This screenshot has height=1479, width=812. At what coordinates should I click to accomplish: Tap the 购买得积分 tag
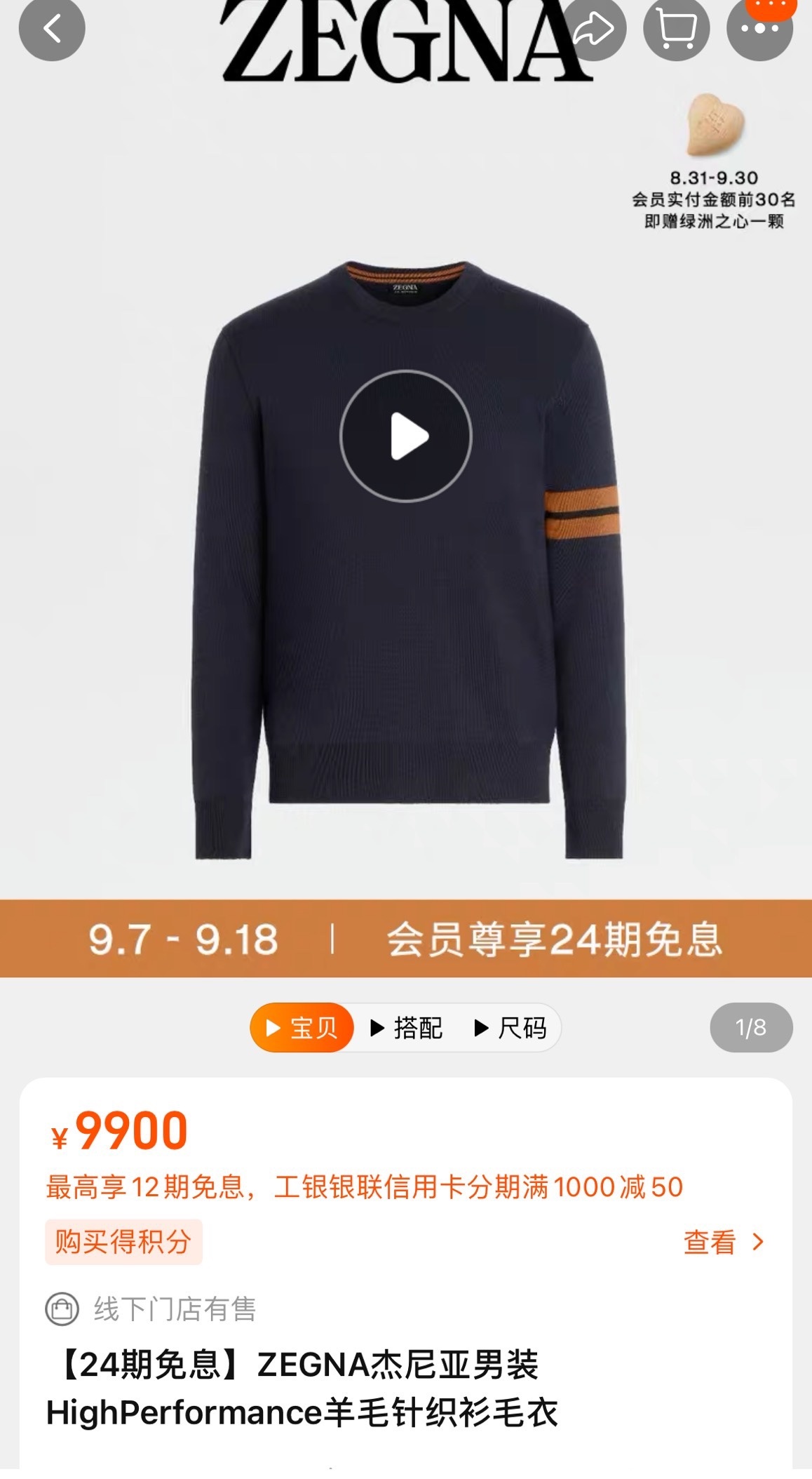click(x=123, y=1242)
